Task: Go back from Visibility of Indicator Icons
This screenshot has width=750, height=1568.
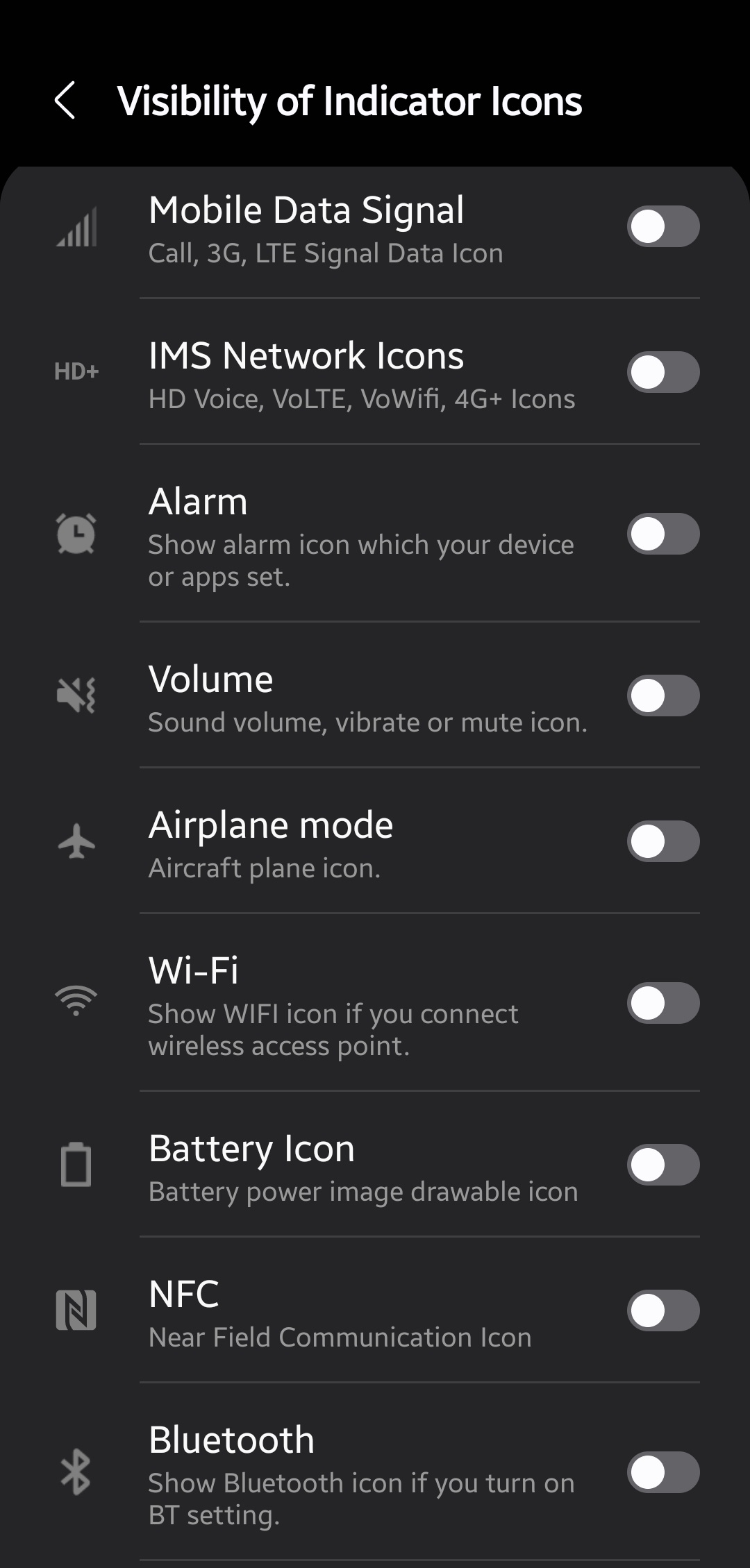Action: tap(65, 101)
